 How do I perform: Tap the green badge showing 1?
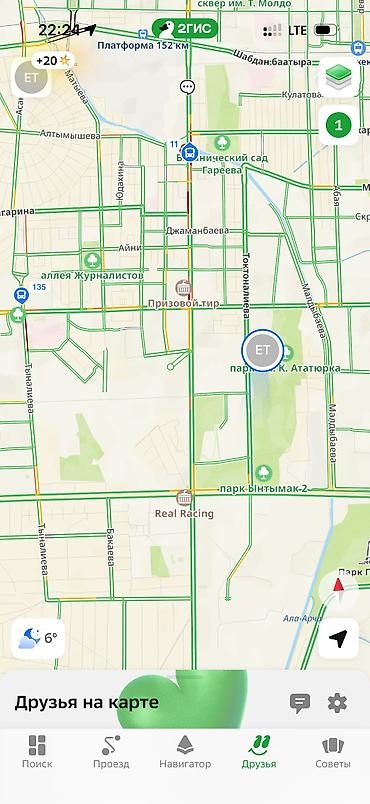[x=339, y=124]
